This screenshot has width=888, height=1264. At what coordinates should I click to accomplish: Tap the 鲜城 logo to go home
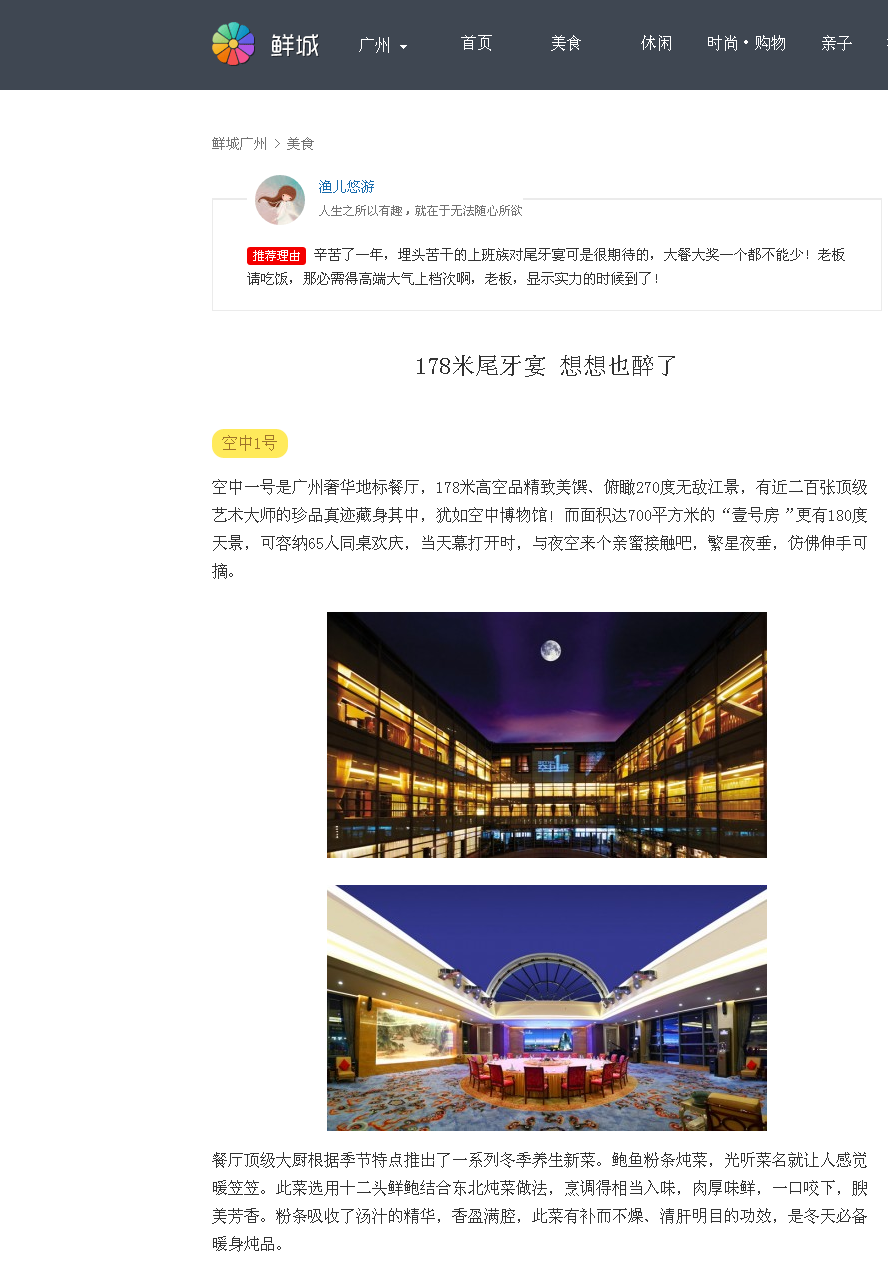[265, 44]
